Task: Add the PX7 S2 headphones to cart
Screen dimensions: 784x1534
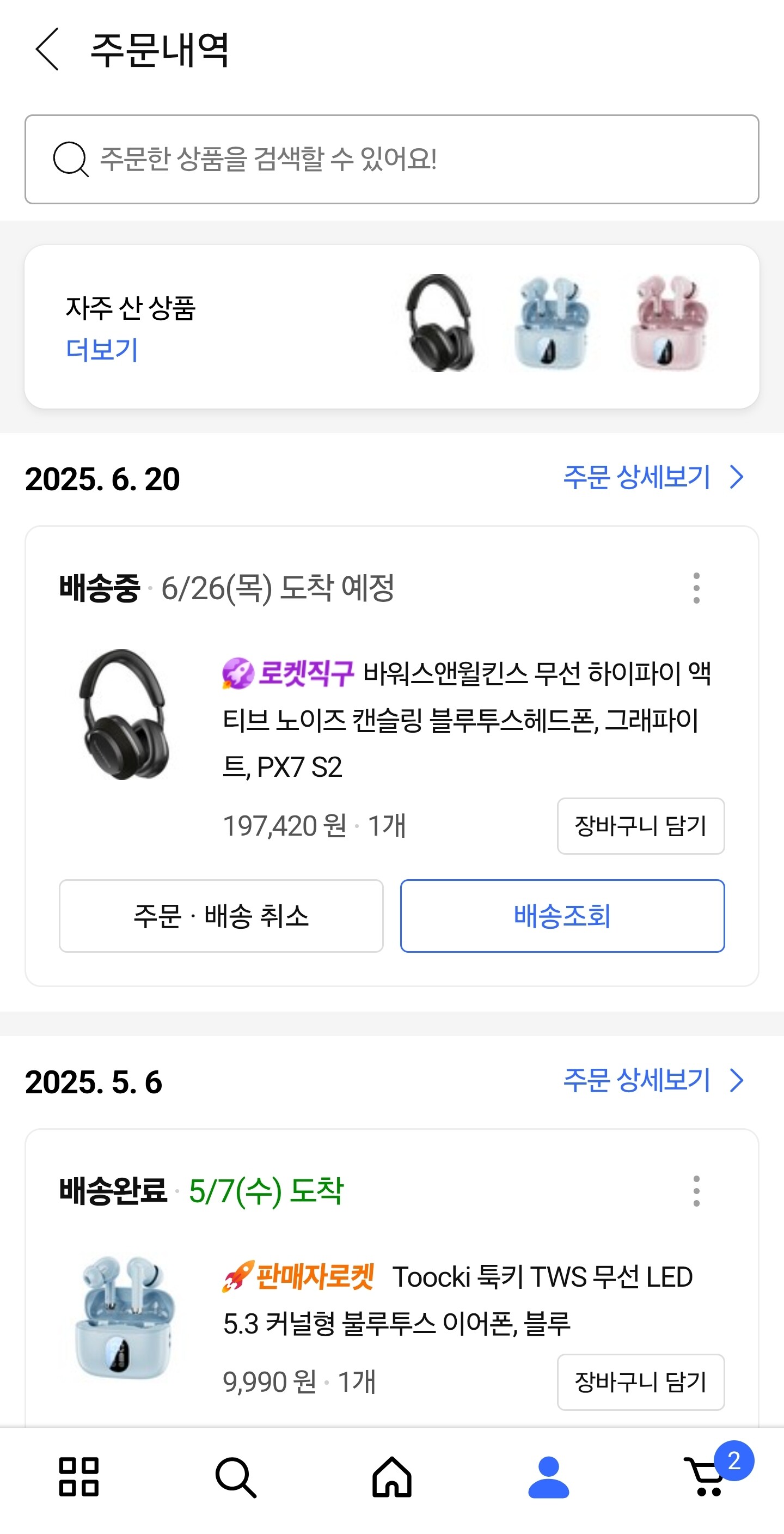Action: 640,826
